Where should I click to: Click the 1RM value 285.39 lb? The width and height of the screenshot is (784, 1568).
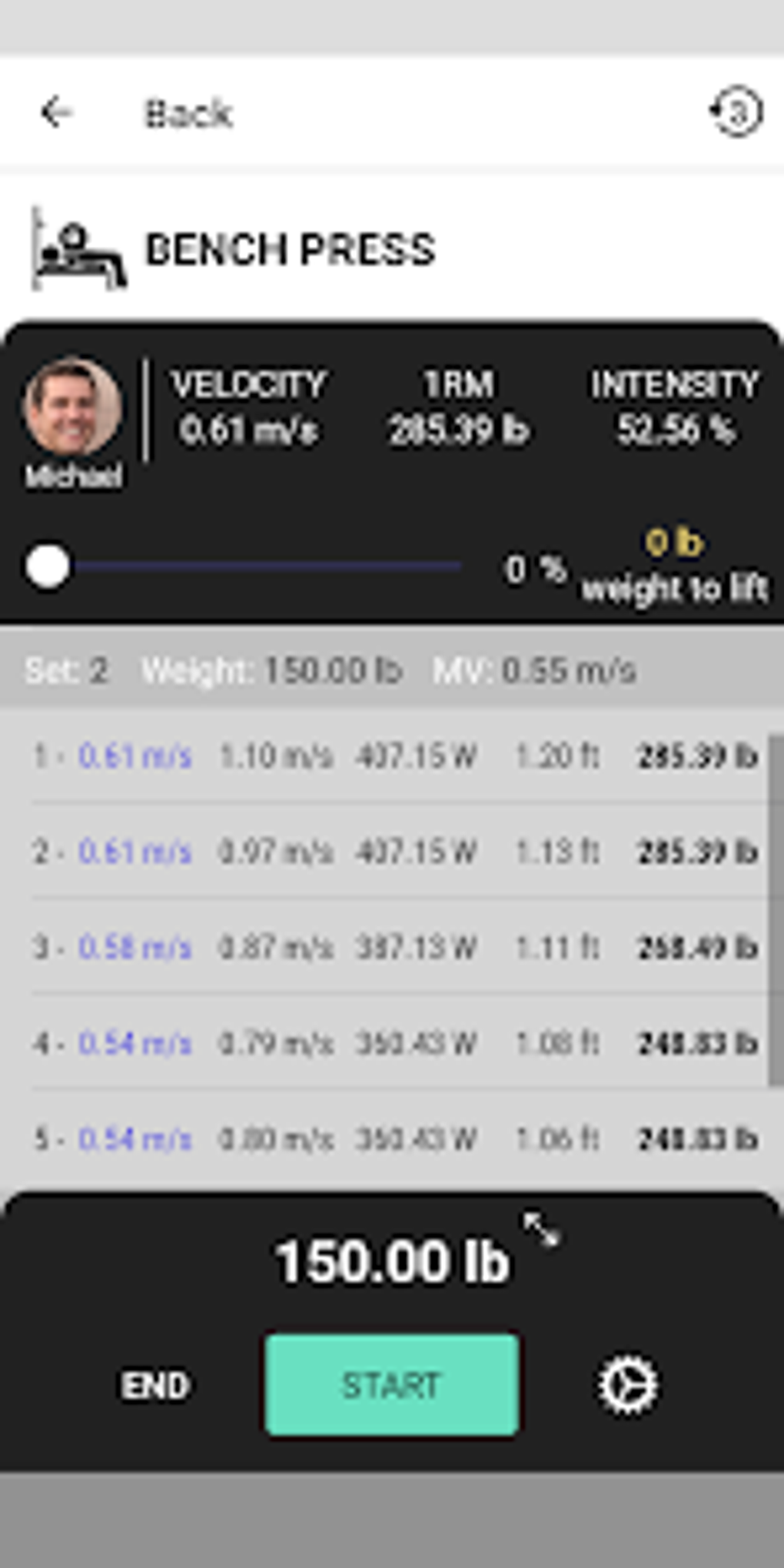click(460, 429)
